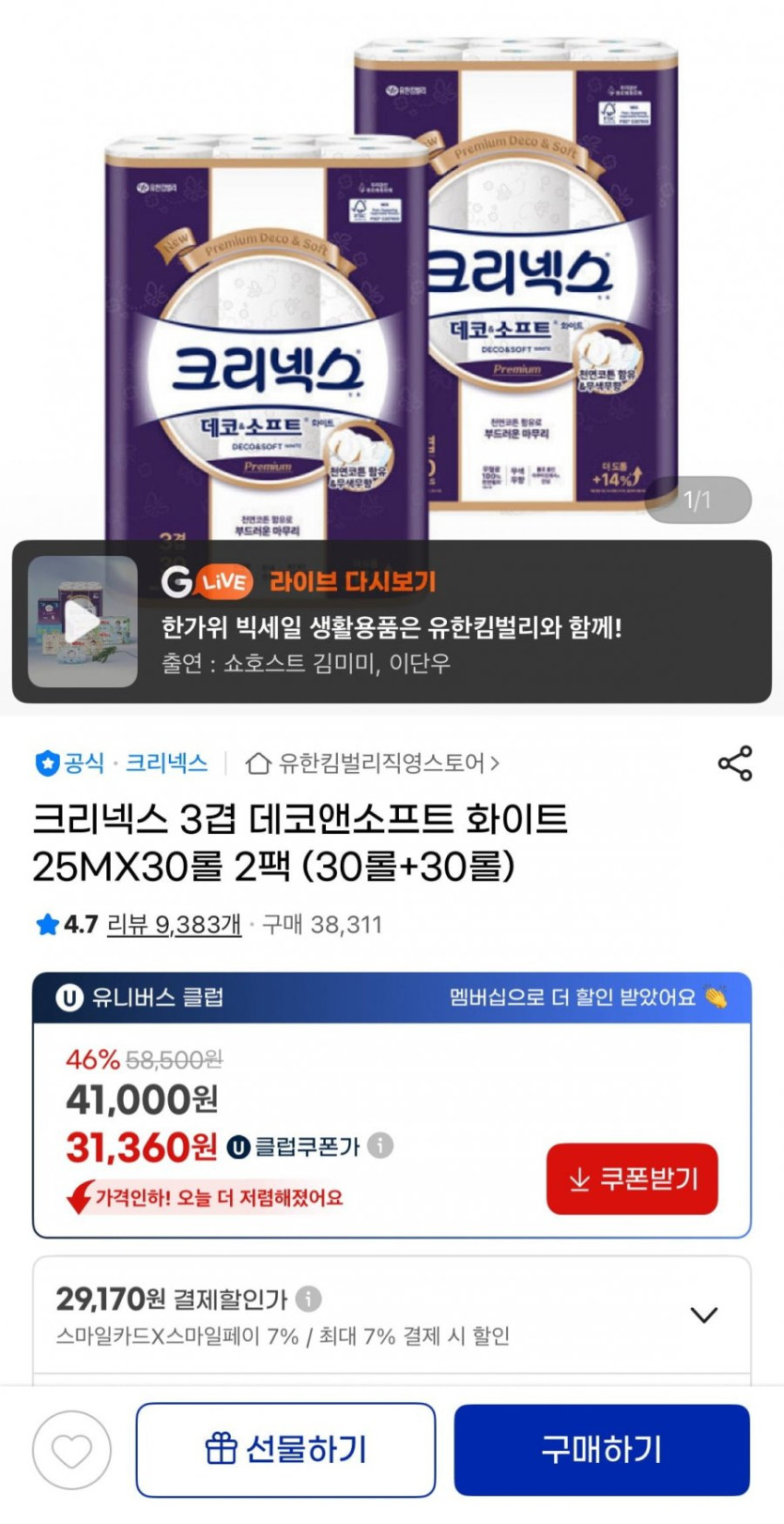Tap the 쿠폰받기 button
This screenshot has width=784, height=1524.
point(632,1178)
